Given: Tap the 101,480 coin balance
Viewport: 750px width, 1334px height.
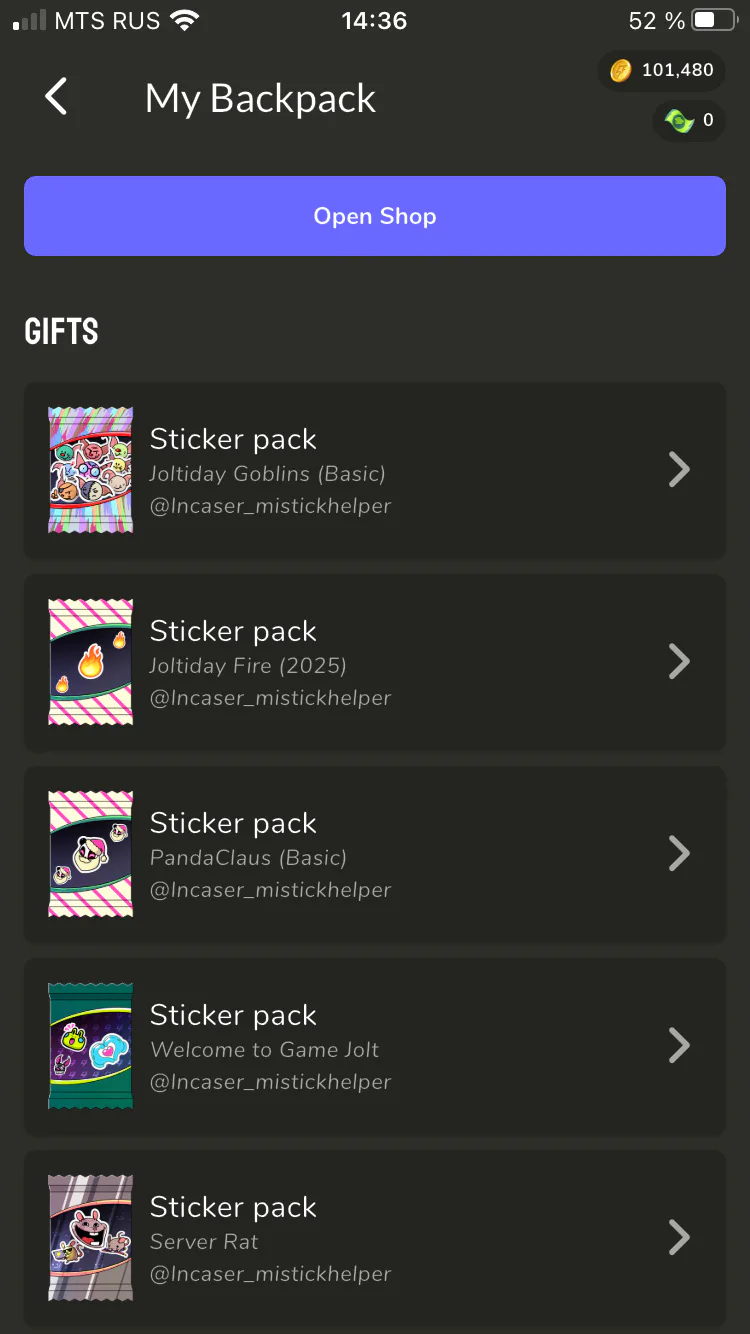Looking at the screenshot, I should pyautogui.click(x=662, y=71).
